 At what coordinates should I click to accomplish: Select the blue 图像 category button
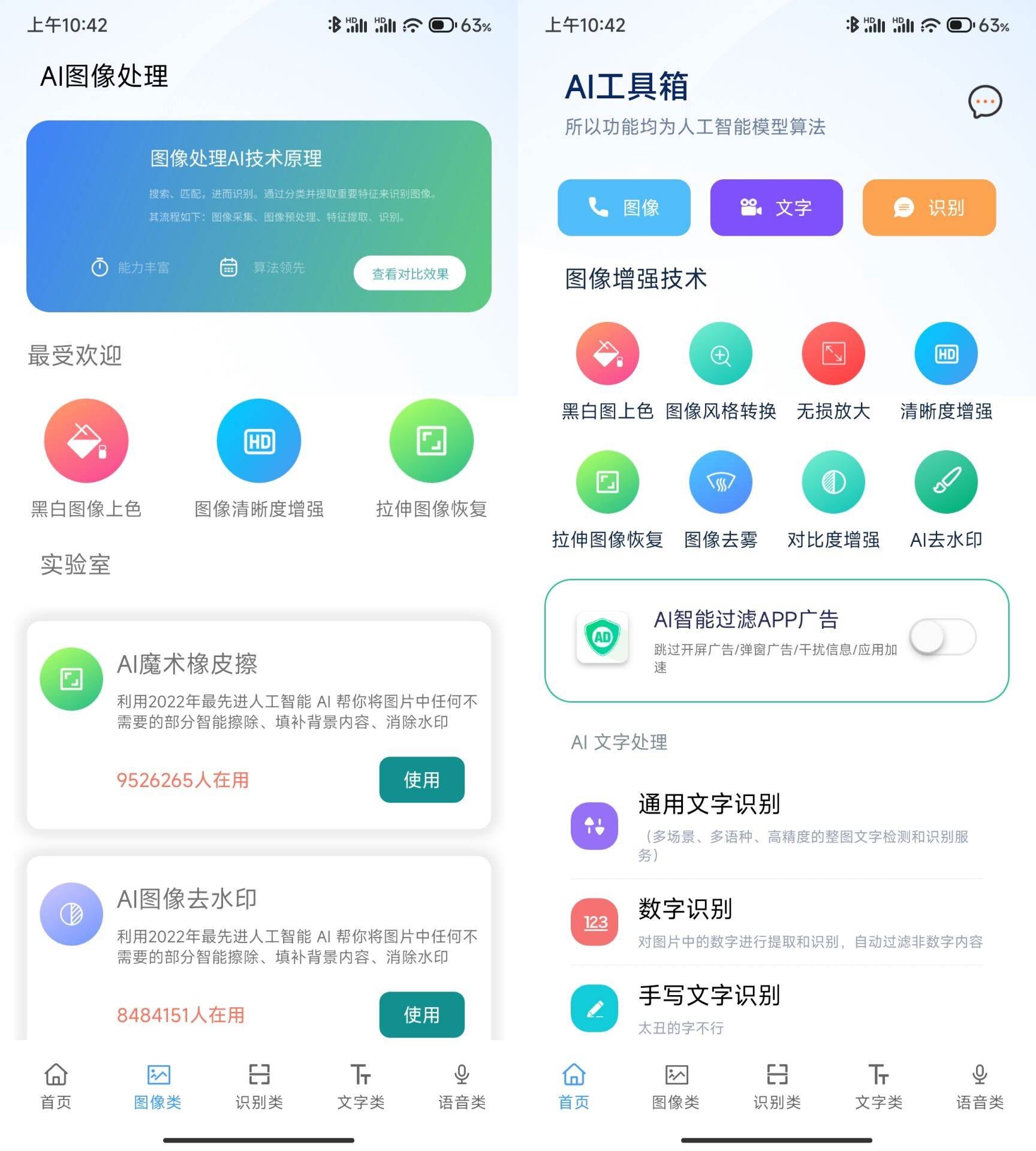pyautogui.click(x=624, y=207)
